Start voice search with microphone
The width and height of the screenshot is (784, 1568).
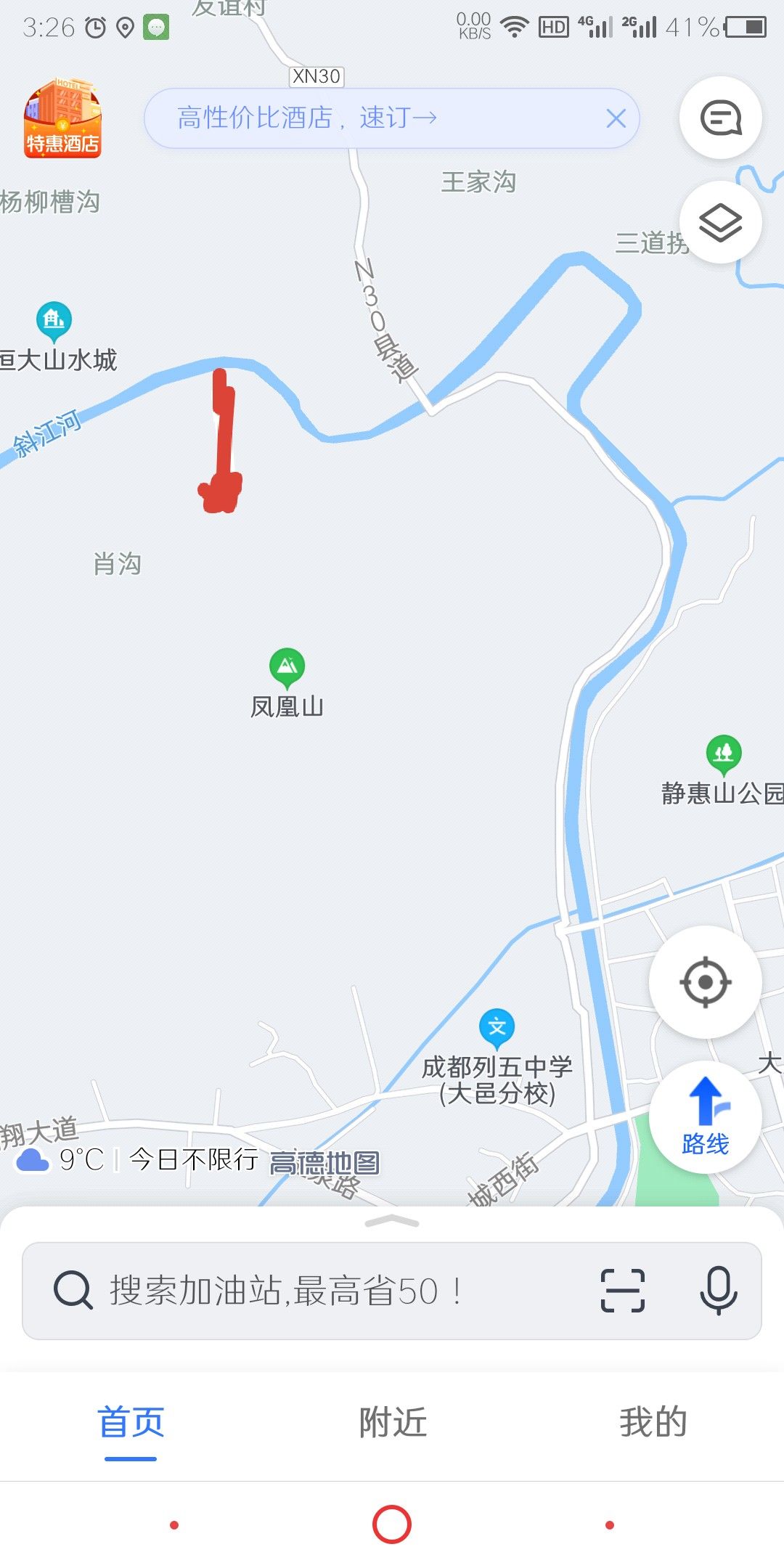tap(719, 1291)
